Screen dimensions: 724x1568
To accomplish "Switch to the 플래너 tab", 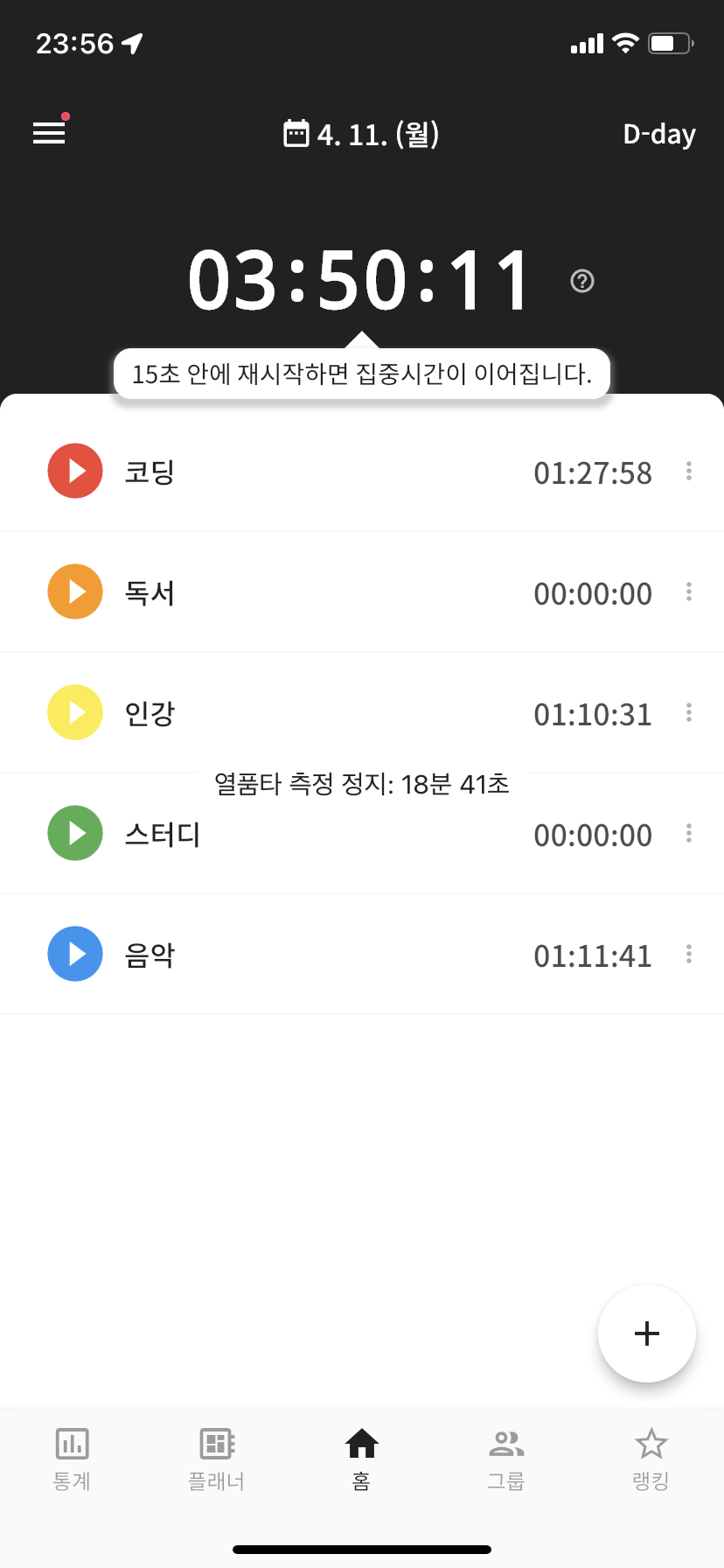I will [x=217, y=1459].
